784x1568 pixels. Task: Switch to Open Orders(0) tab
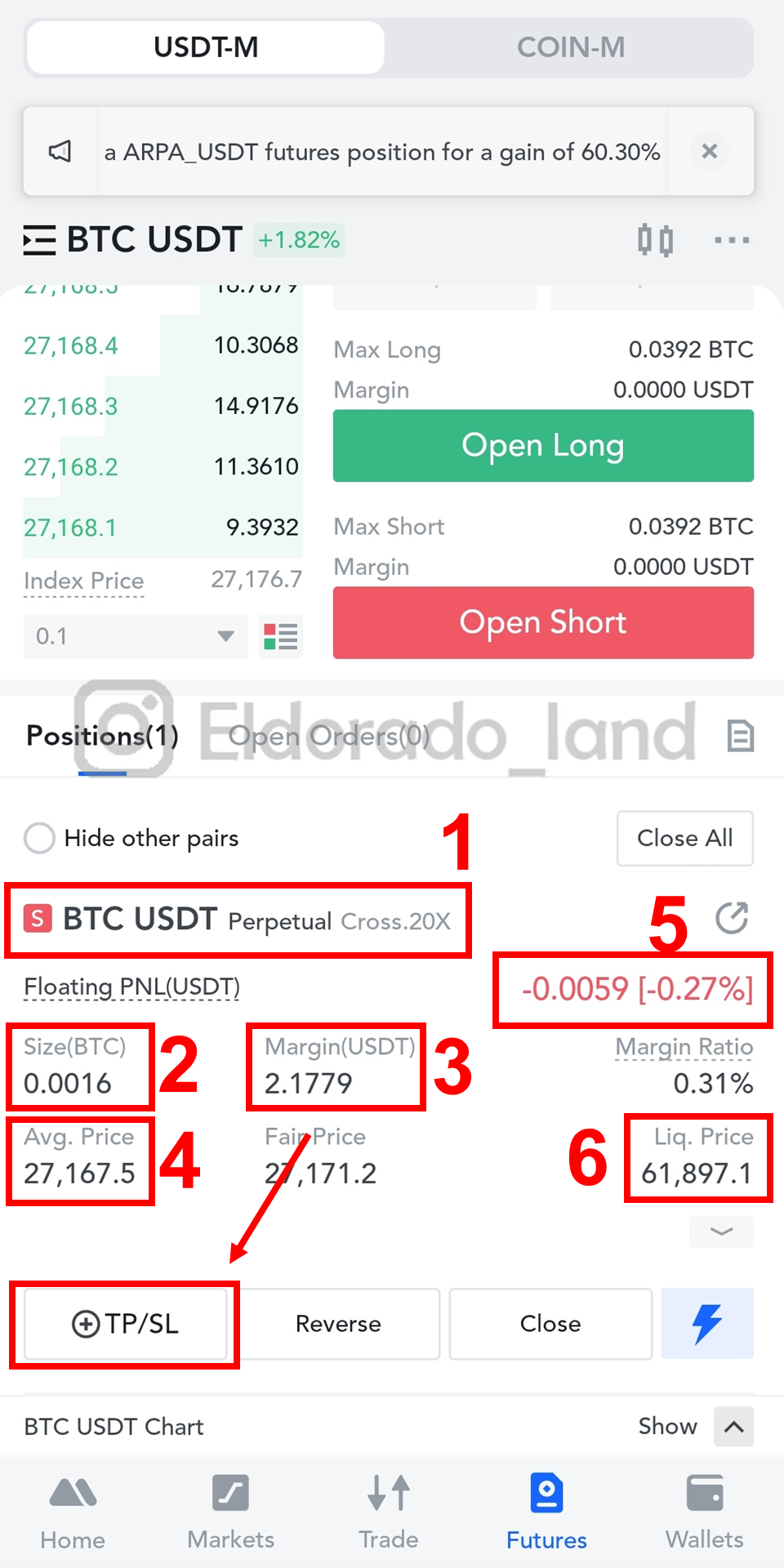point(329,736)
